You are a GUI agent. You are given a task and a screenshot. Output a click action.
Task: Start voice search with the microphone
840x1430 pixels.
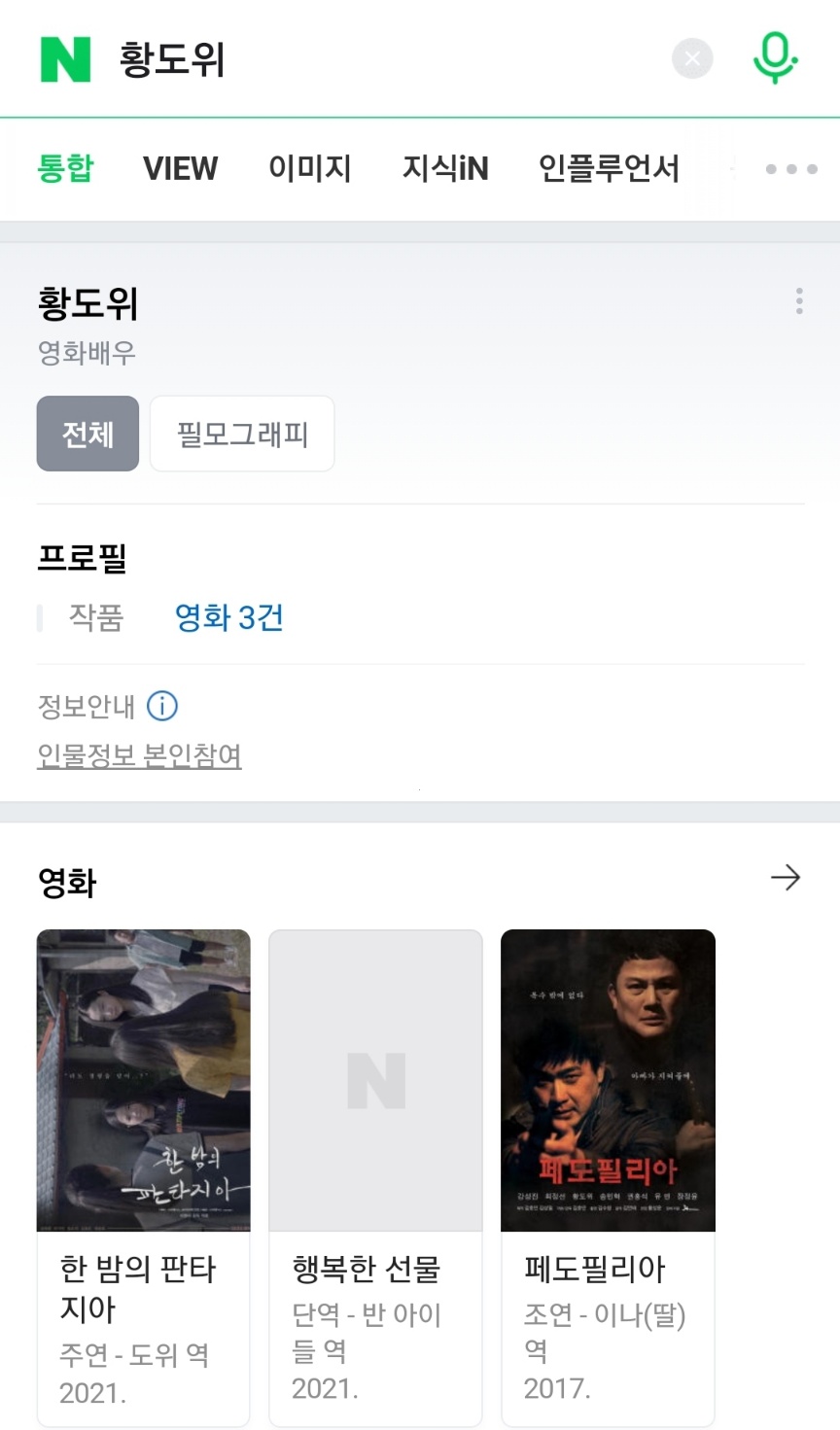click(x=775, y=58)
